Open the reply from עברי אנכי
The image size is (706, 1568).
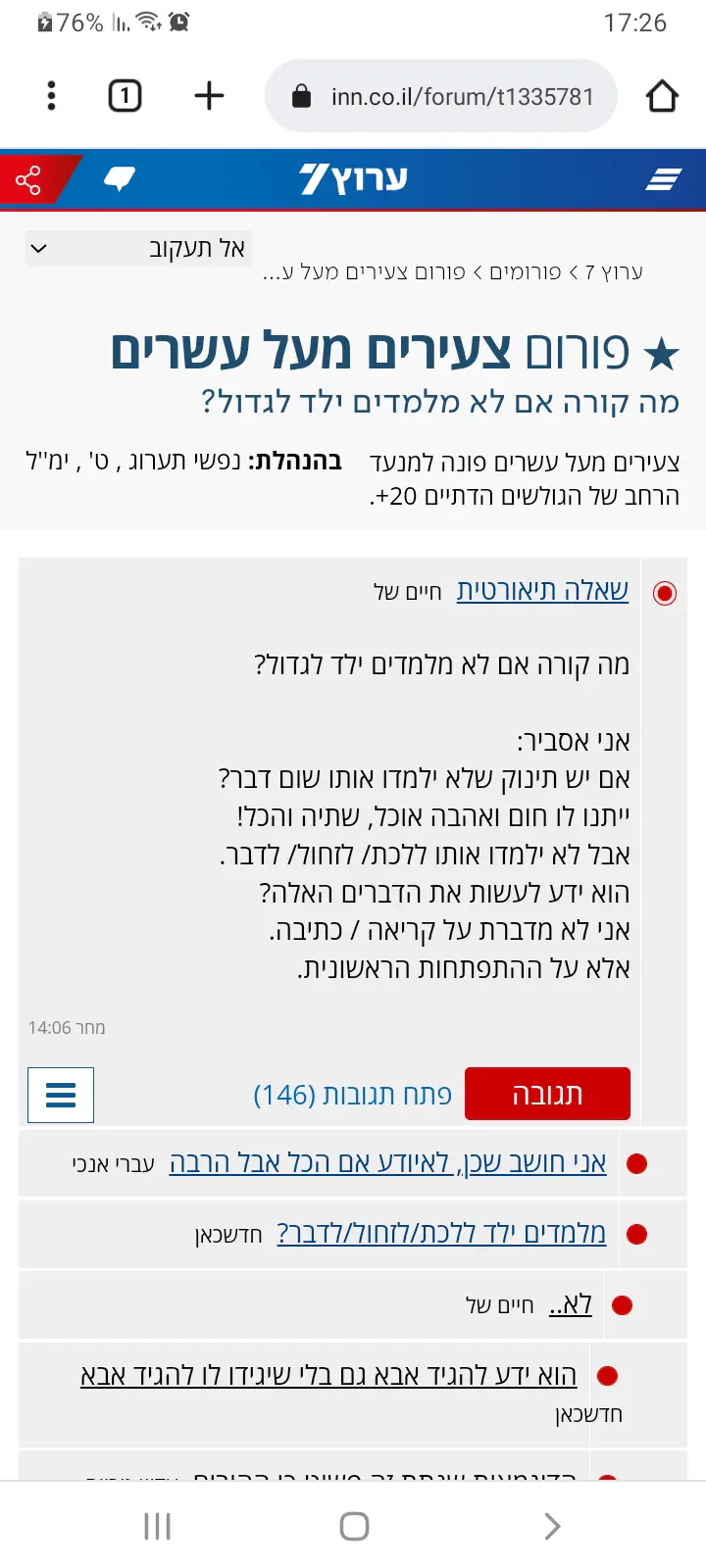coord(387,1163)
